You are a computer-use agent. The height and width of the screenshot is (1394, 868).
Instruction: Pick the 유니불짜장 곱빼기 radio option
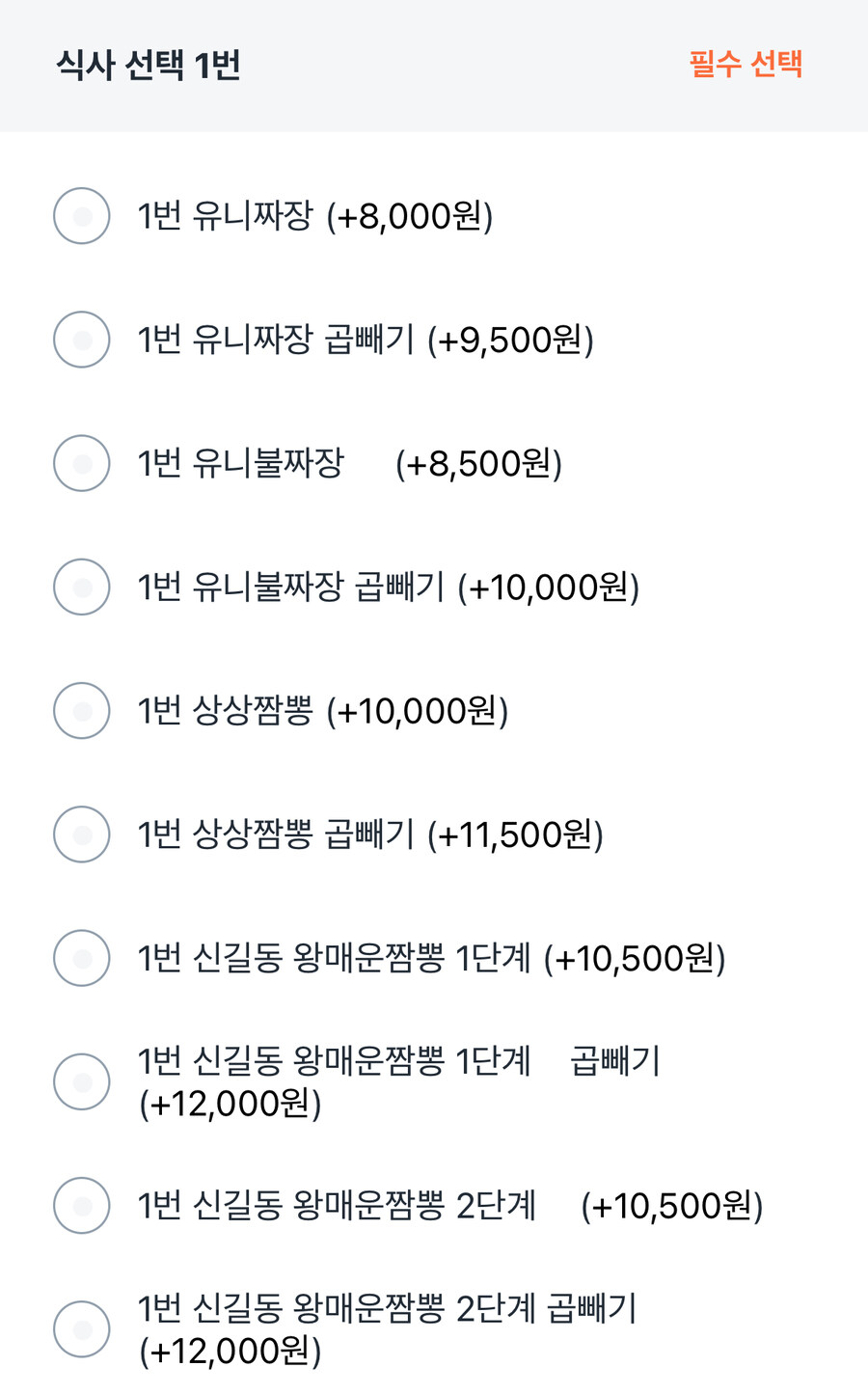point(81,587)
